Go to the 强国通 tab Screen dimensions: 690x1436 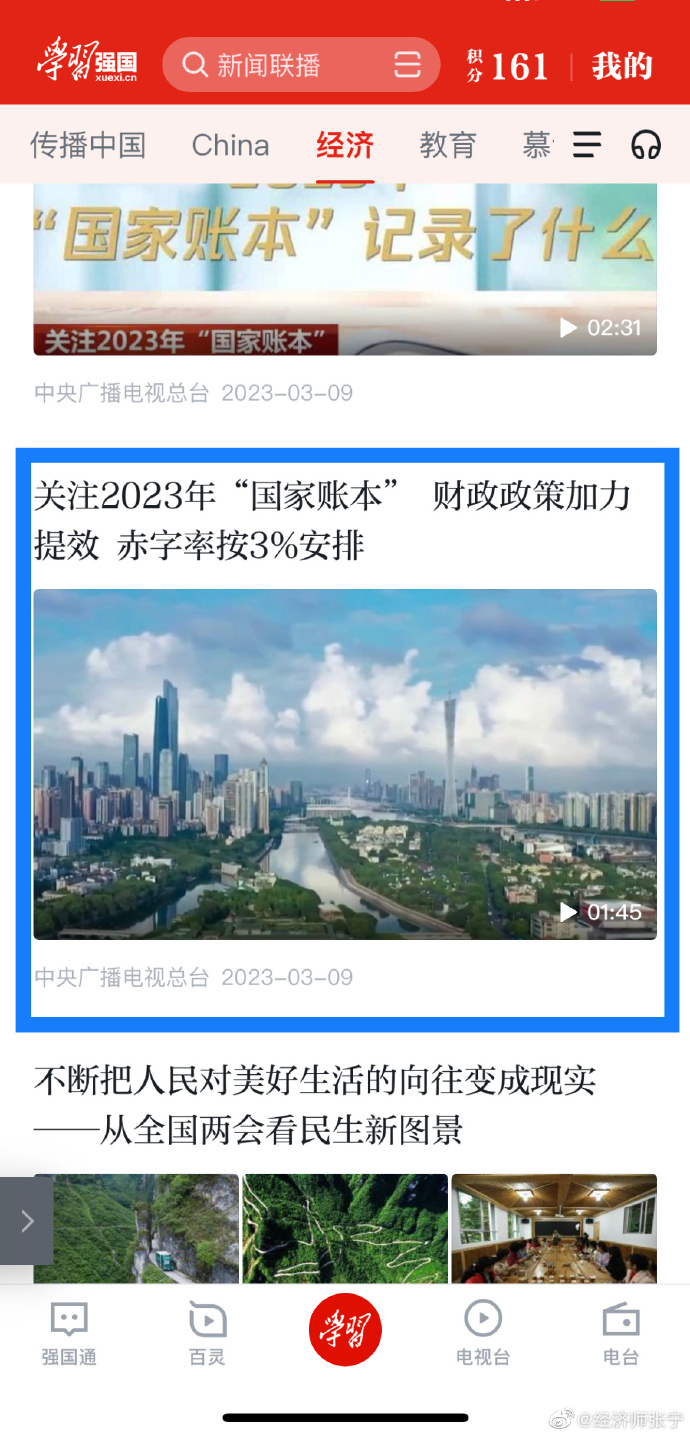pos(69,1334)
